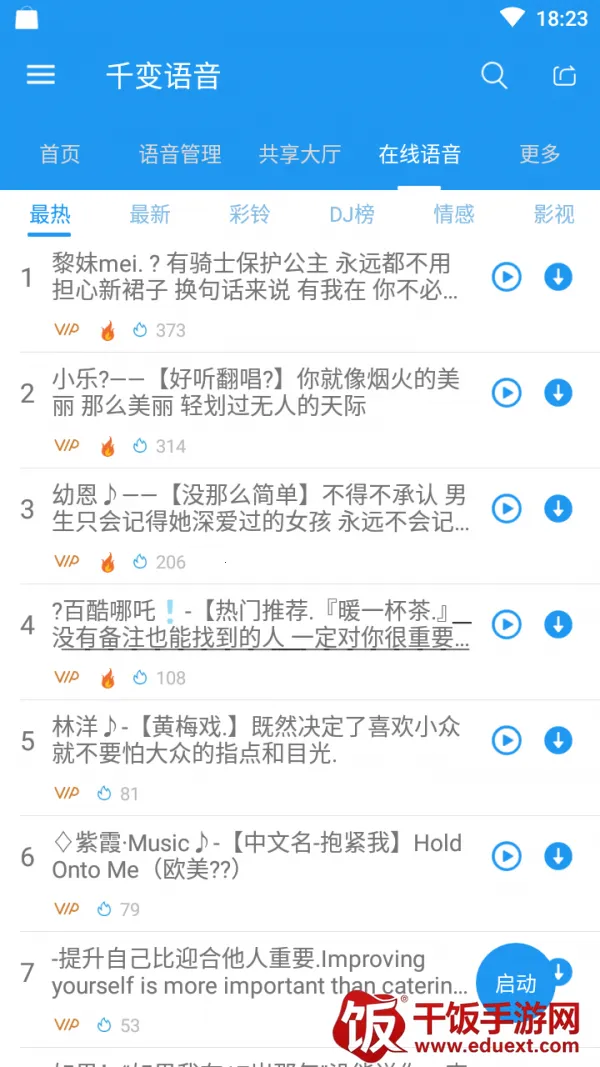Open the 共享大厅 tab

coord(300,154)
